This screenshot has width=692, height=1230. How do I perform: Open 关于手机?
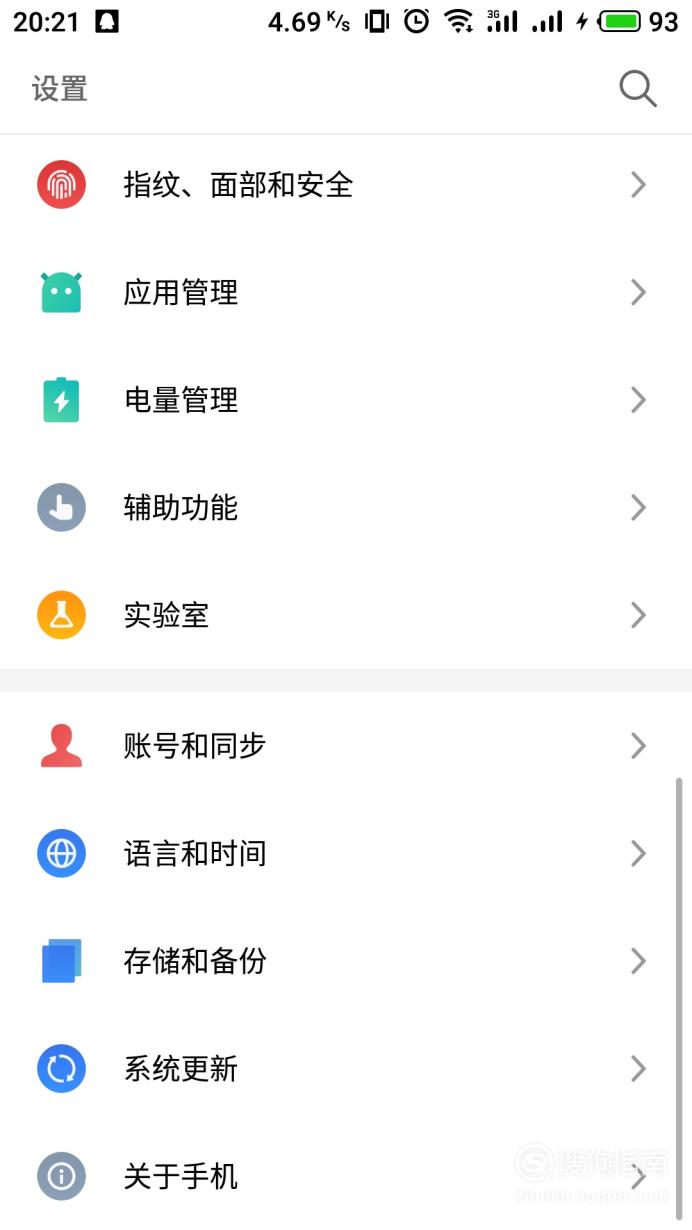pos(346,1176)
